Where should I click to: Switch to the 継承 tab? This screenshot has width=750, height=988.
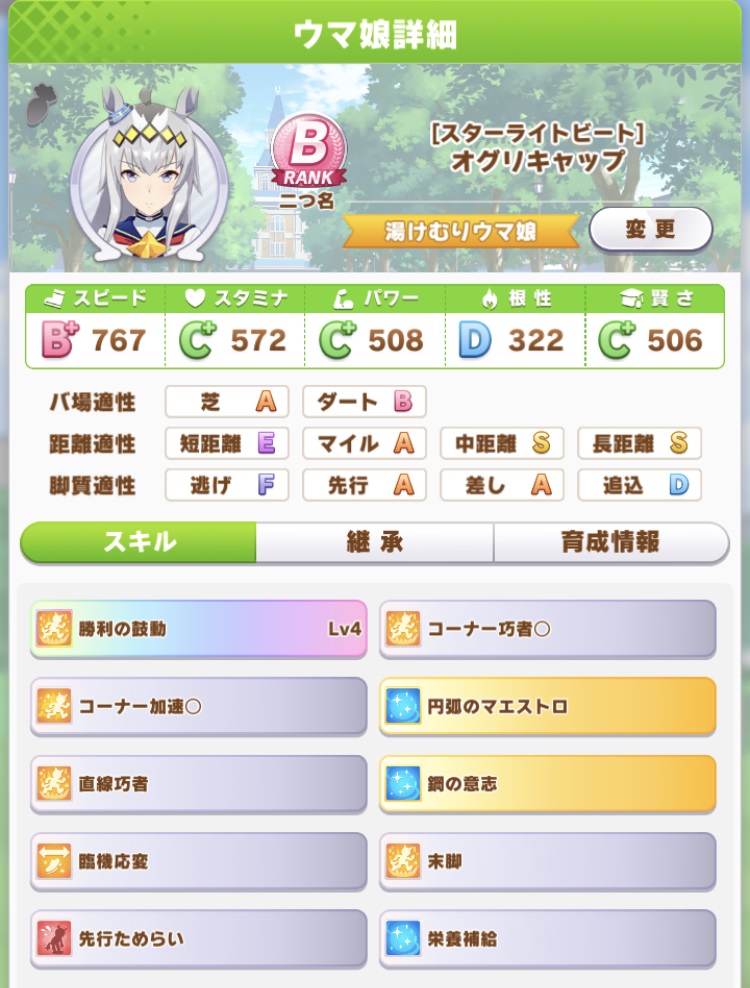click(x=374, y=543)
